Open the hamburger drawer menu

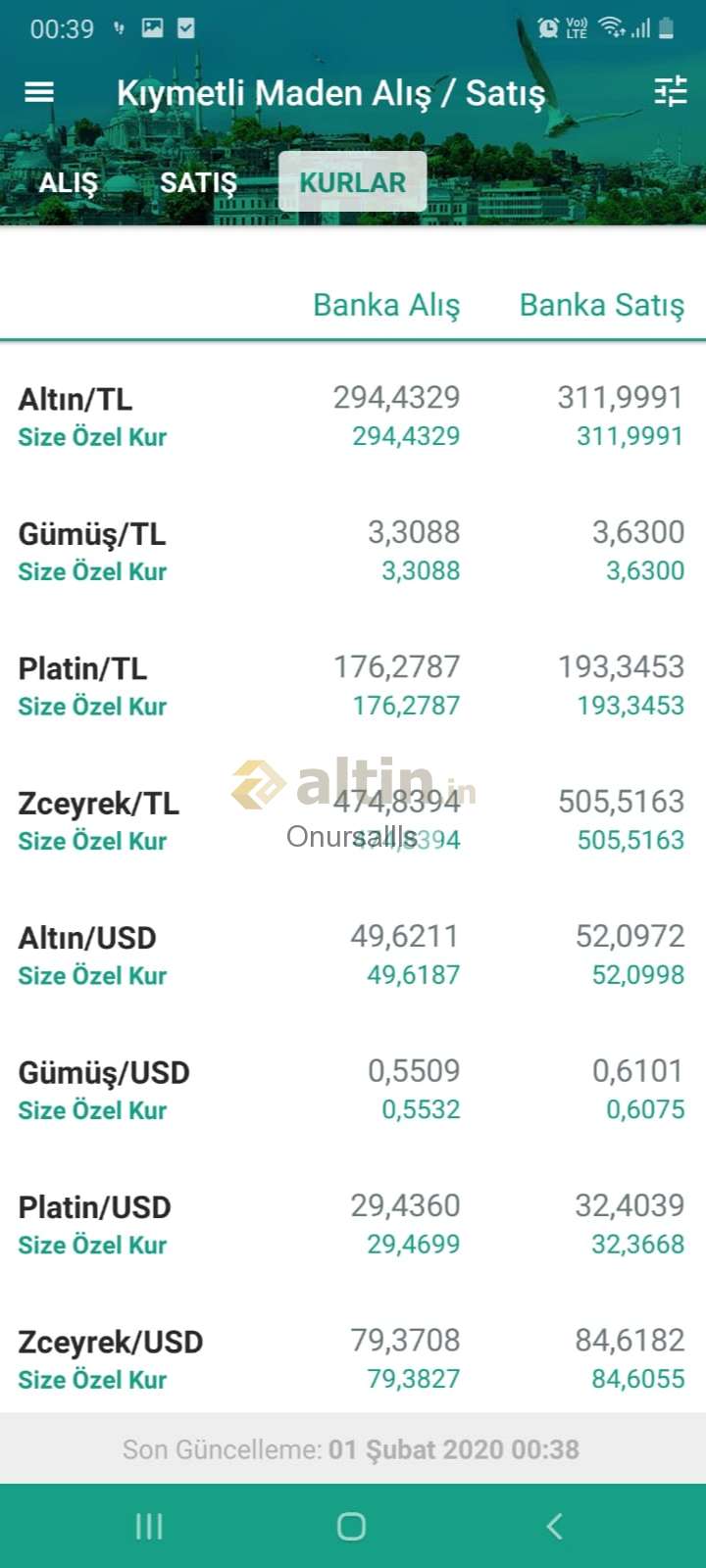point(39,92)
